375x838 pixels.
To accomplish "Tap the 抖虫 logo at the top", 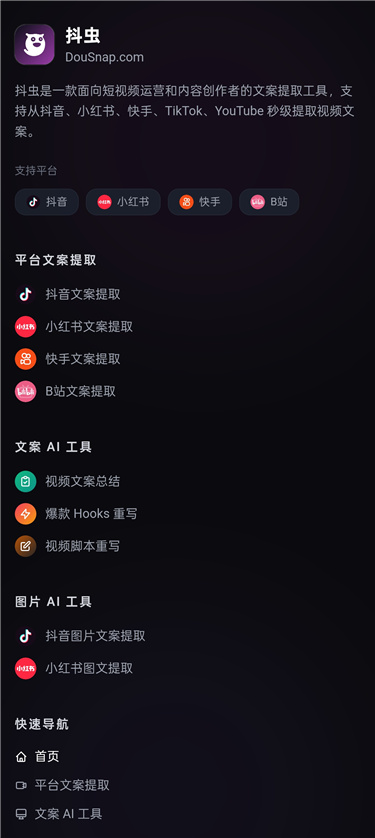I will pyautogui.click(x=35, y=44).
